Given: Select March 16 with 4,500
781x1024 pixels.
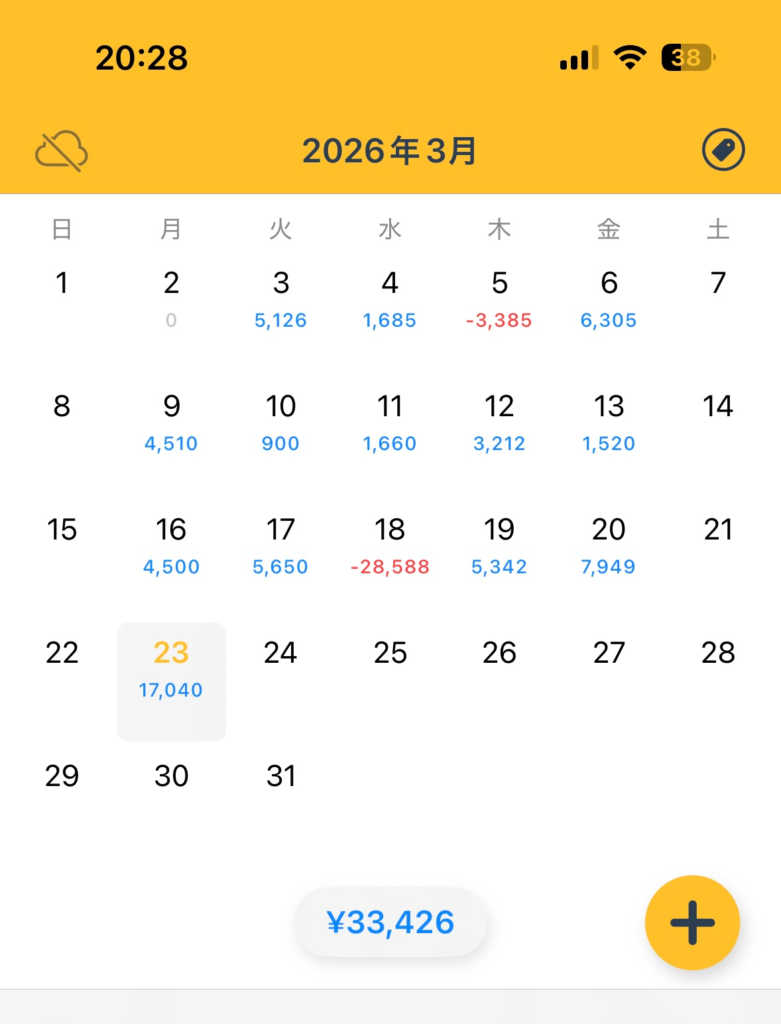Looking at the screenshot, I should [171, 545].
